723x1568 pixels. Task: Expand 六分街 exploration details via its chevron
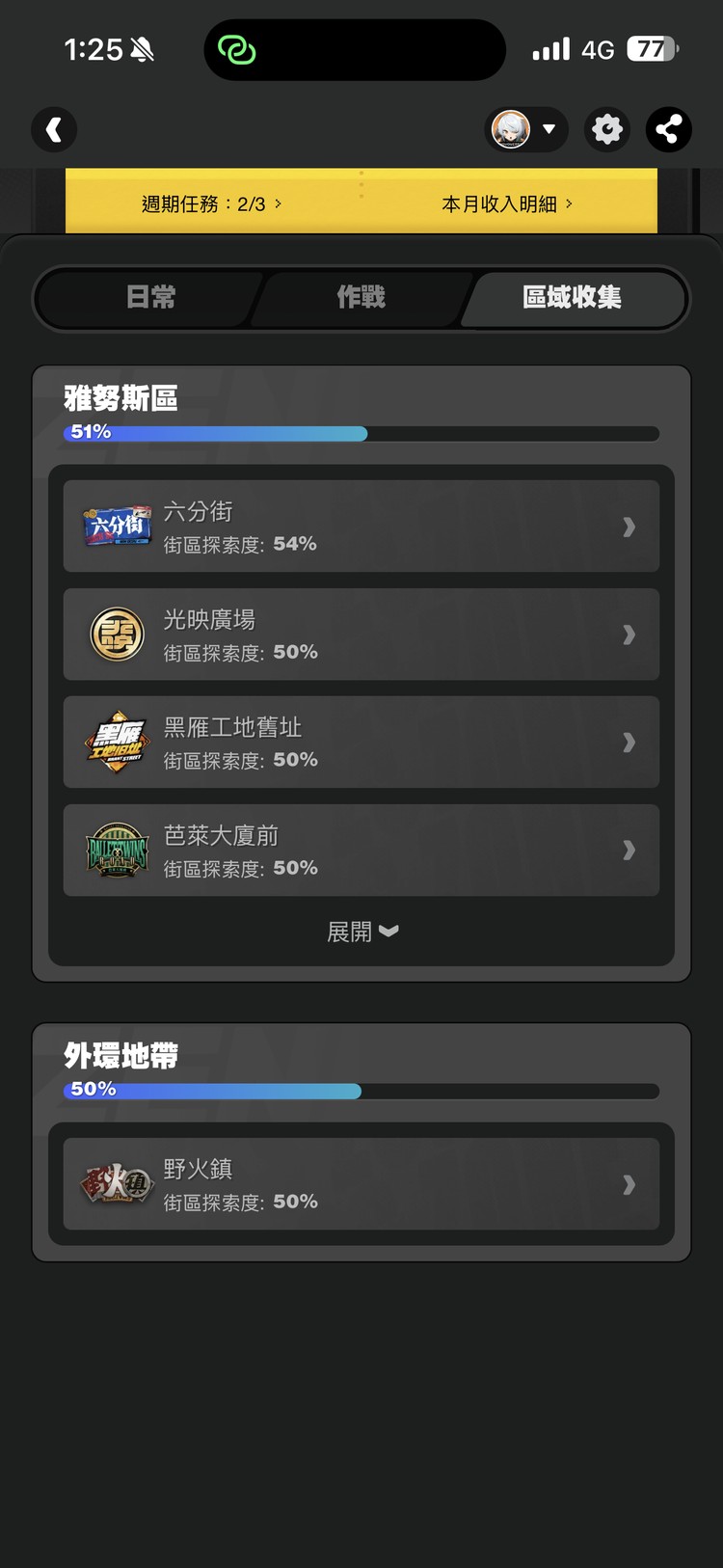629,526
